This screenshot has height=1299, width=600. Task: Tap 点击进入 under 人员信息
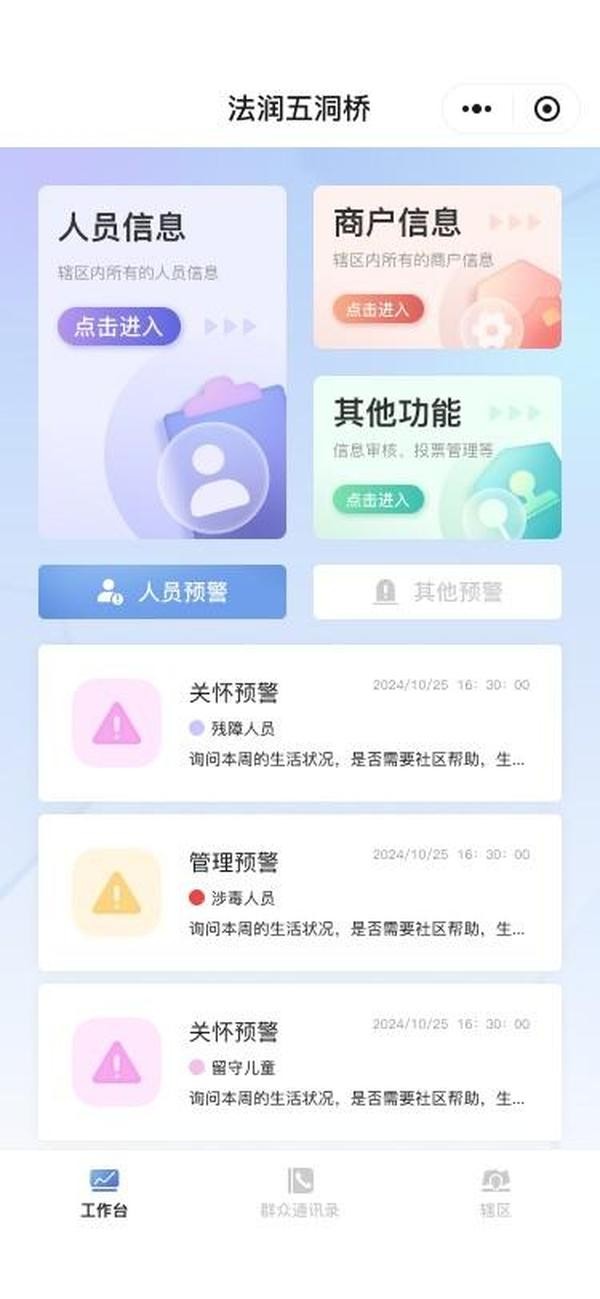(119, 327)
